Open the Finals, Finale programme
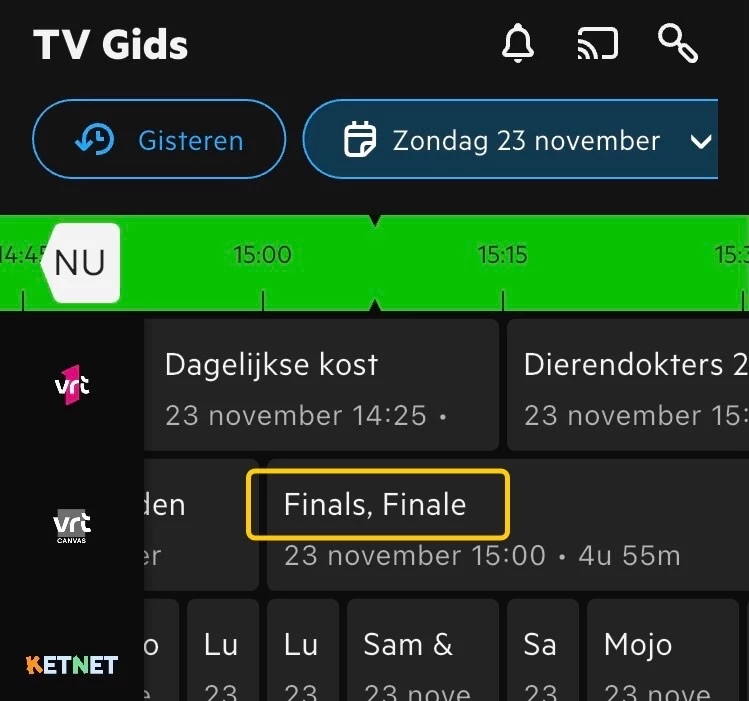This screenshot has width=749, height=701. point(378,504)
